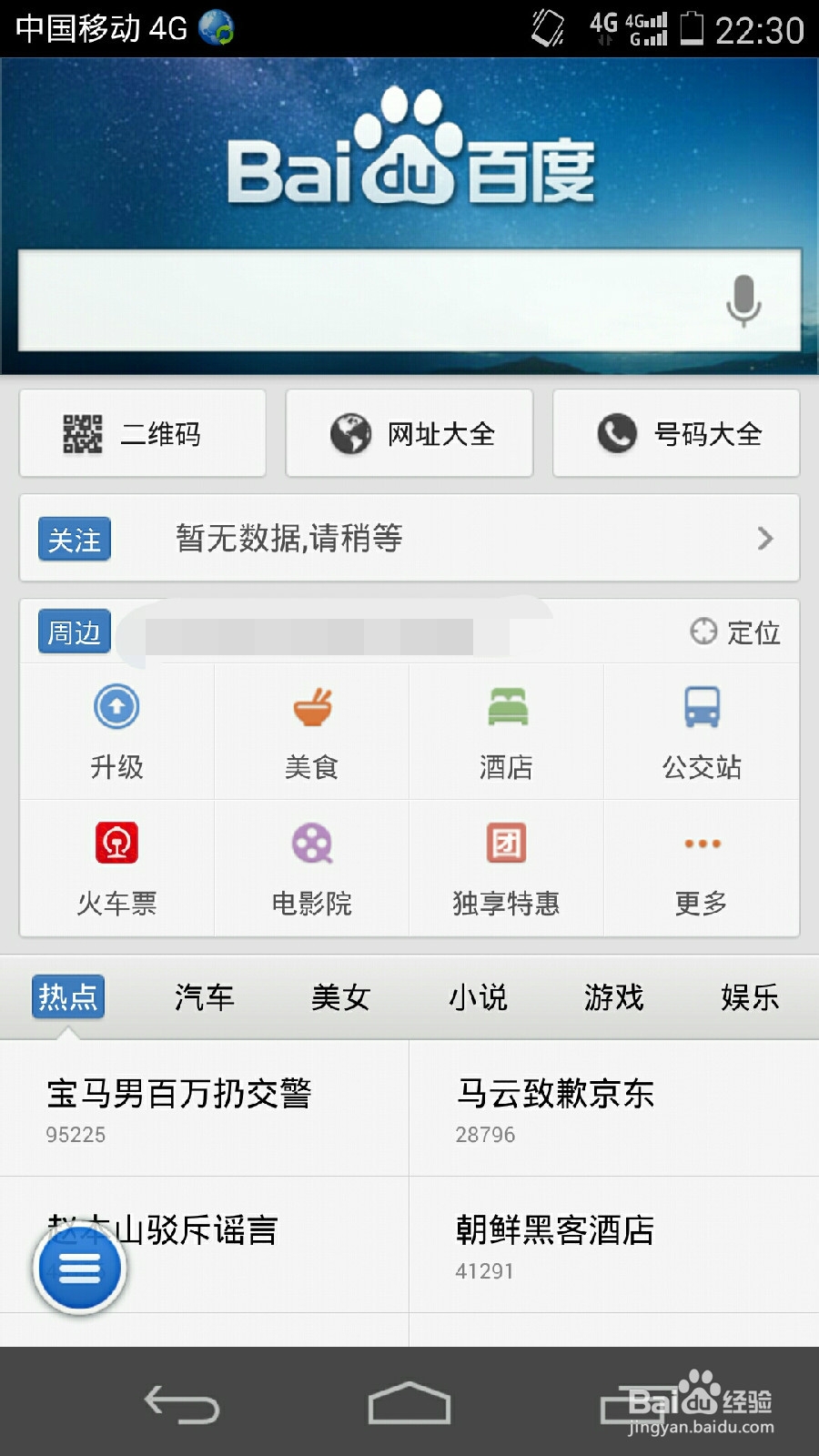
Task: Tap the 关注 follow badge
Action: tap(74, 539)
